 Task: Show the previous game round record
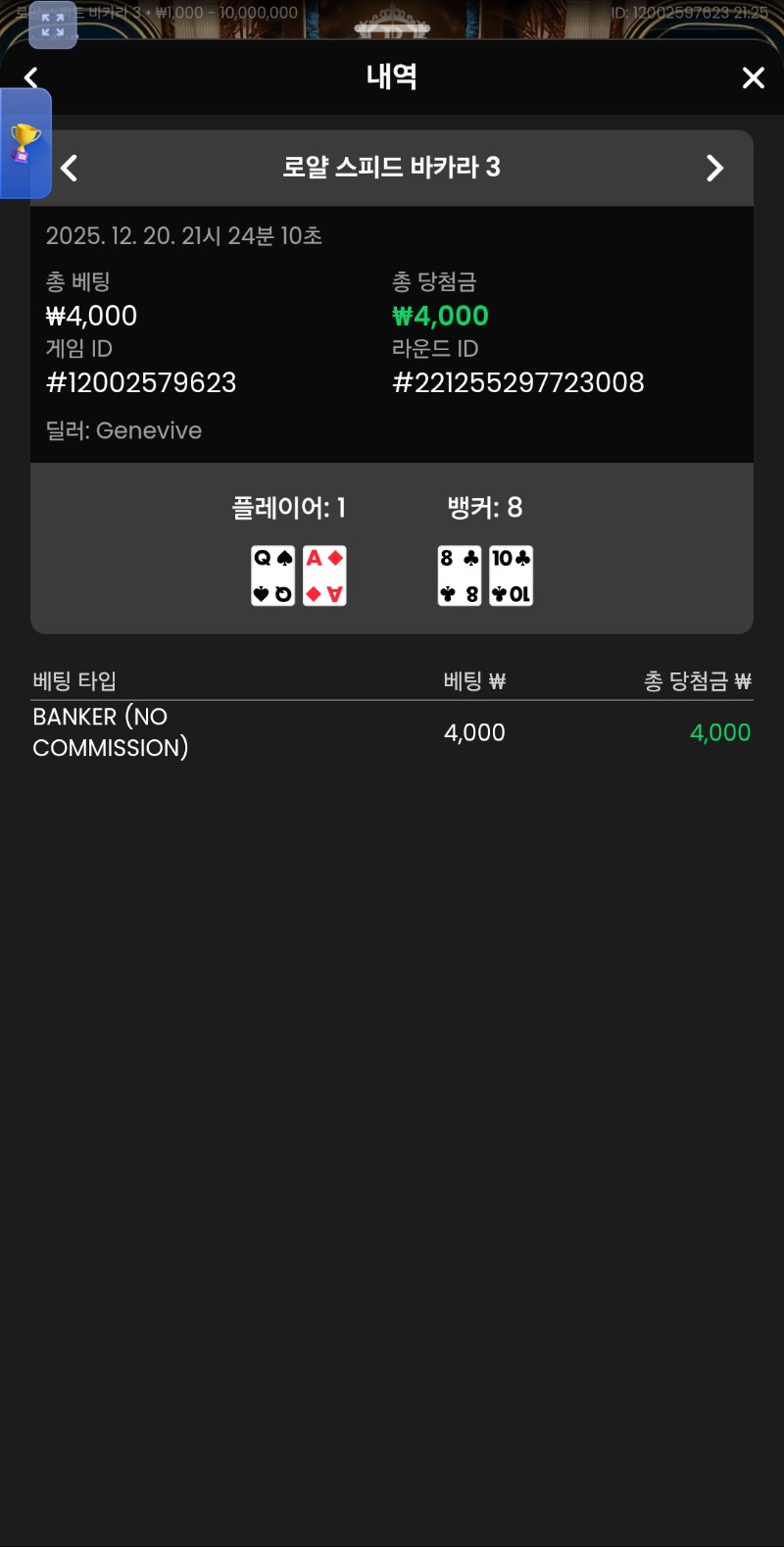(x=70, y=169)
